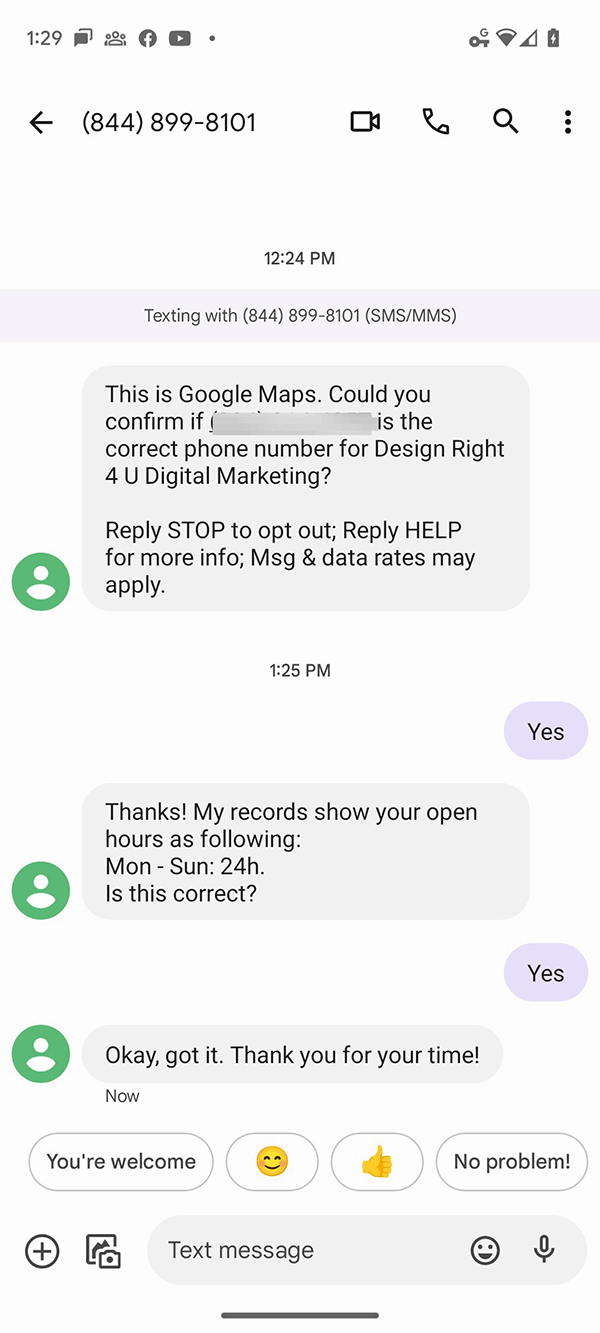Image resolution: width=600 pixels, height=1333 pixels.
Task: Send the "No problem!" quick reply
Action: tap(512, 1161)
